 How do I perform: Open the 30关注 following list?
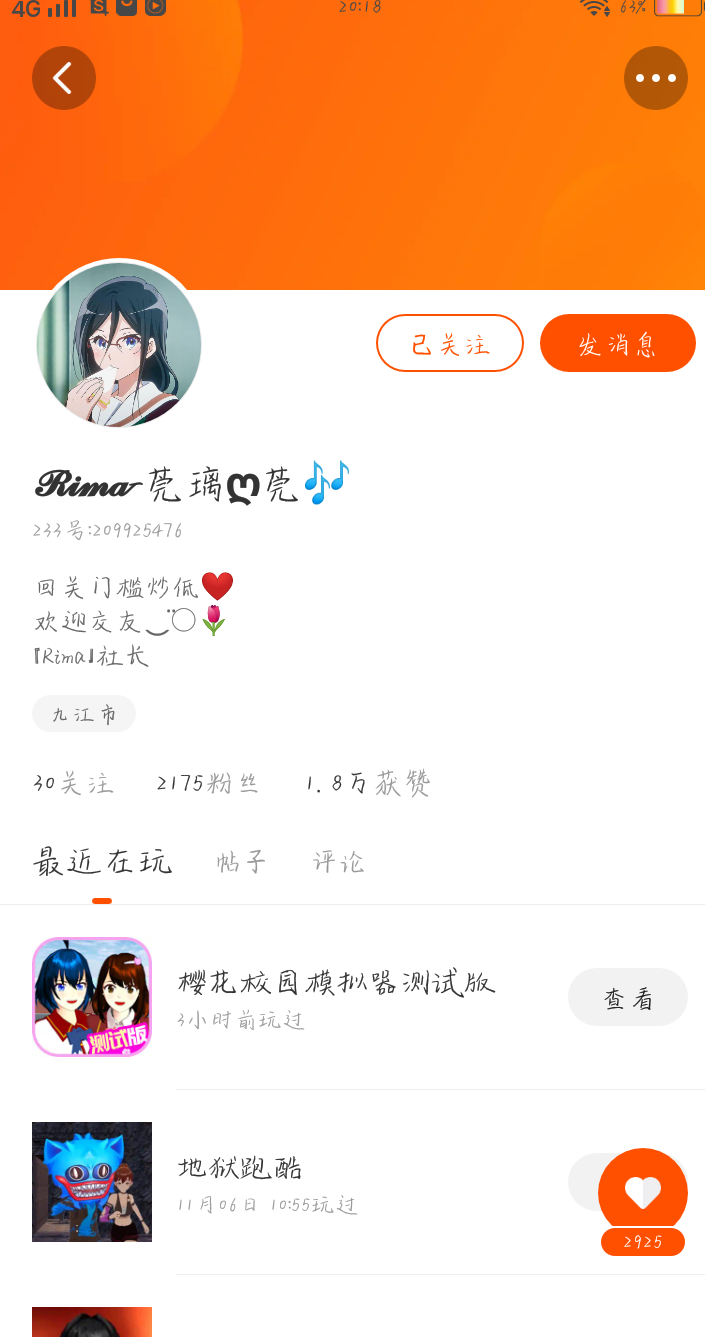(x=73, y=783)
